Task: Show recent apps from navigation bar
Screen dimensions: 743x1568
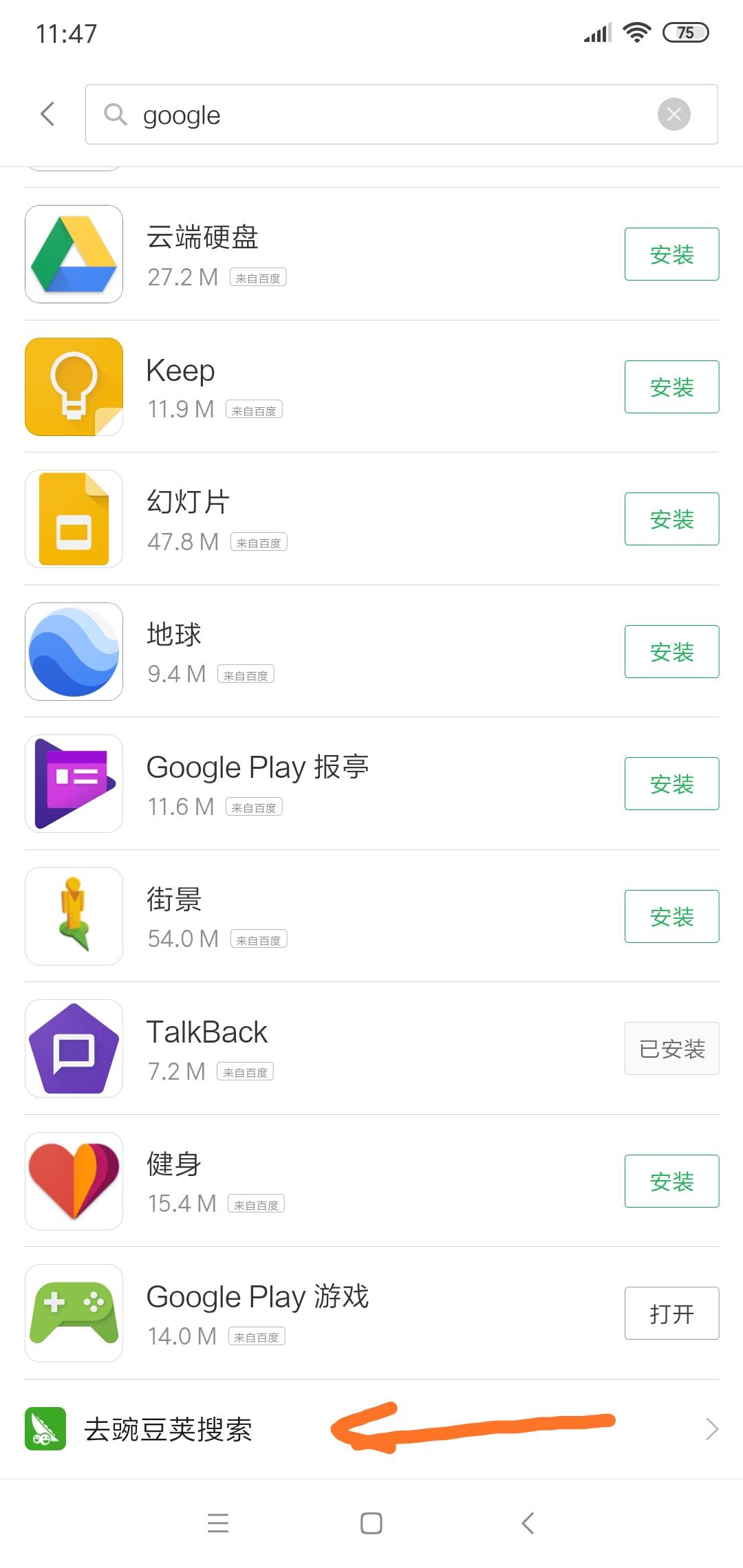Action: [218, 1523]
